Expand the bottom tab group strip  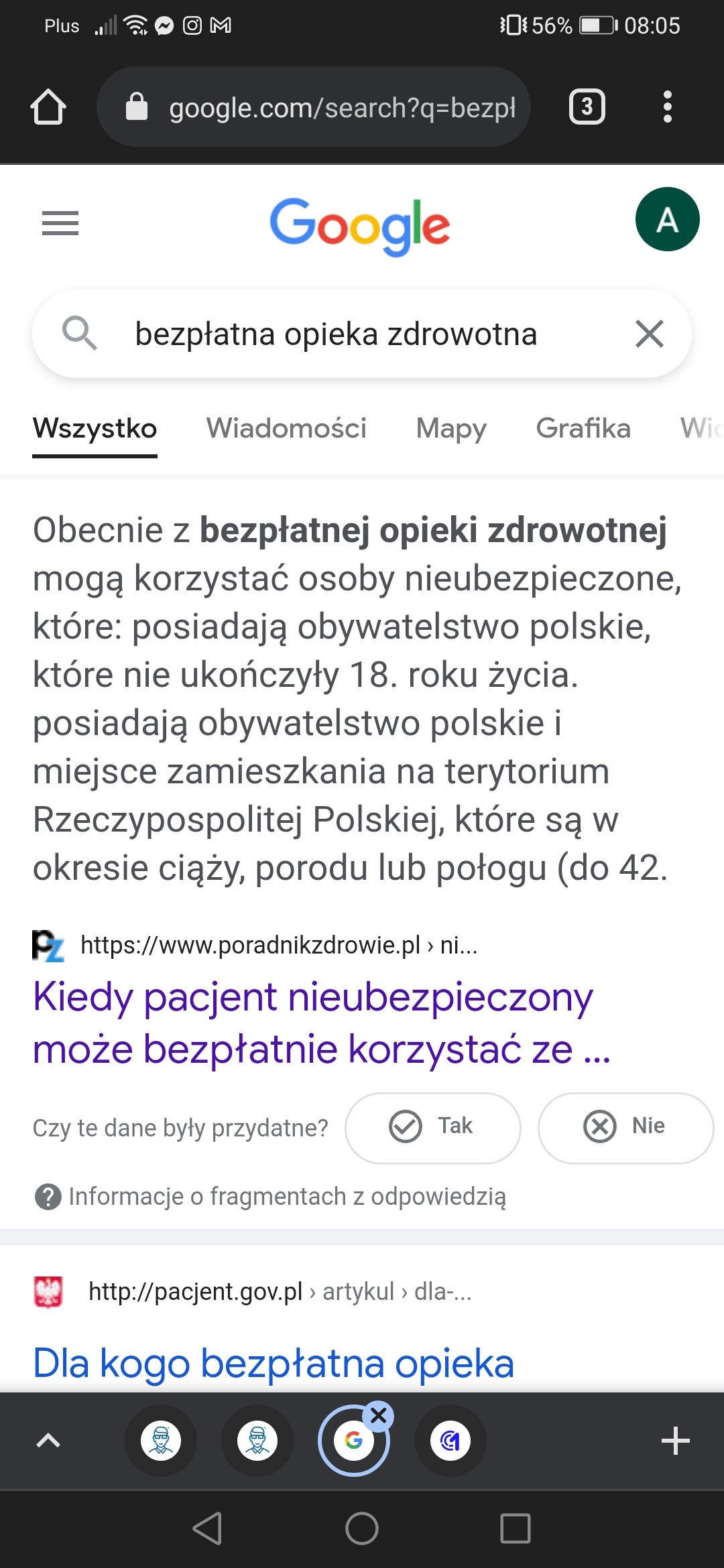pyautogui.click(x=48, y=1441)
